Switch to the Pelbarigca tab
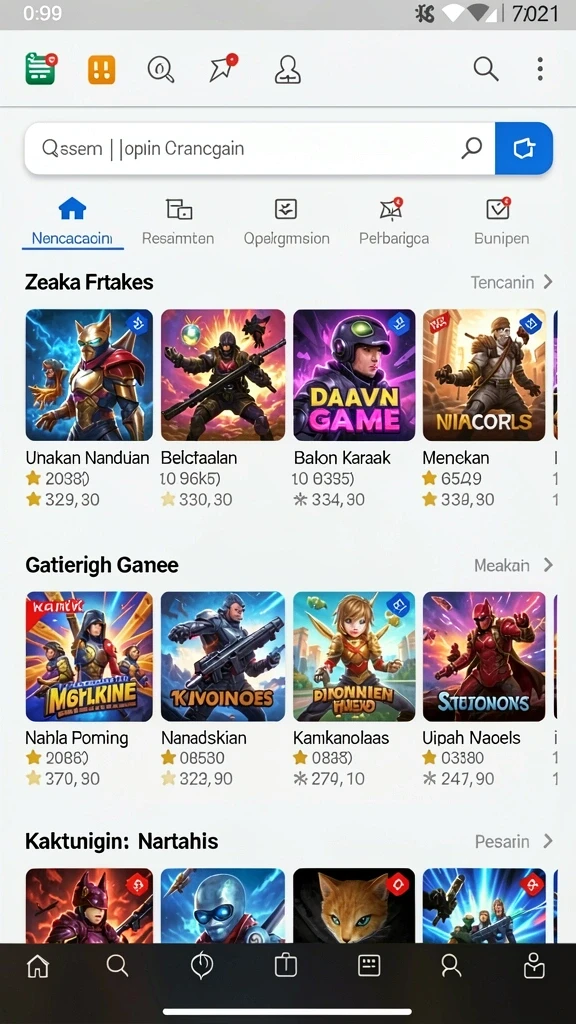Viewport: 576px width, 1024px height. [394, 223]
